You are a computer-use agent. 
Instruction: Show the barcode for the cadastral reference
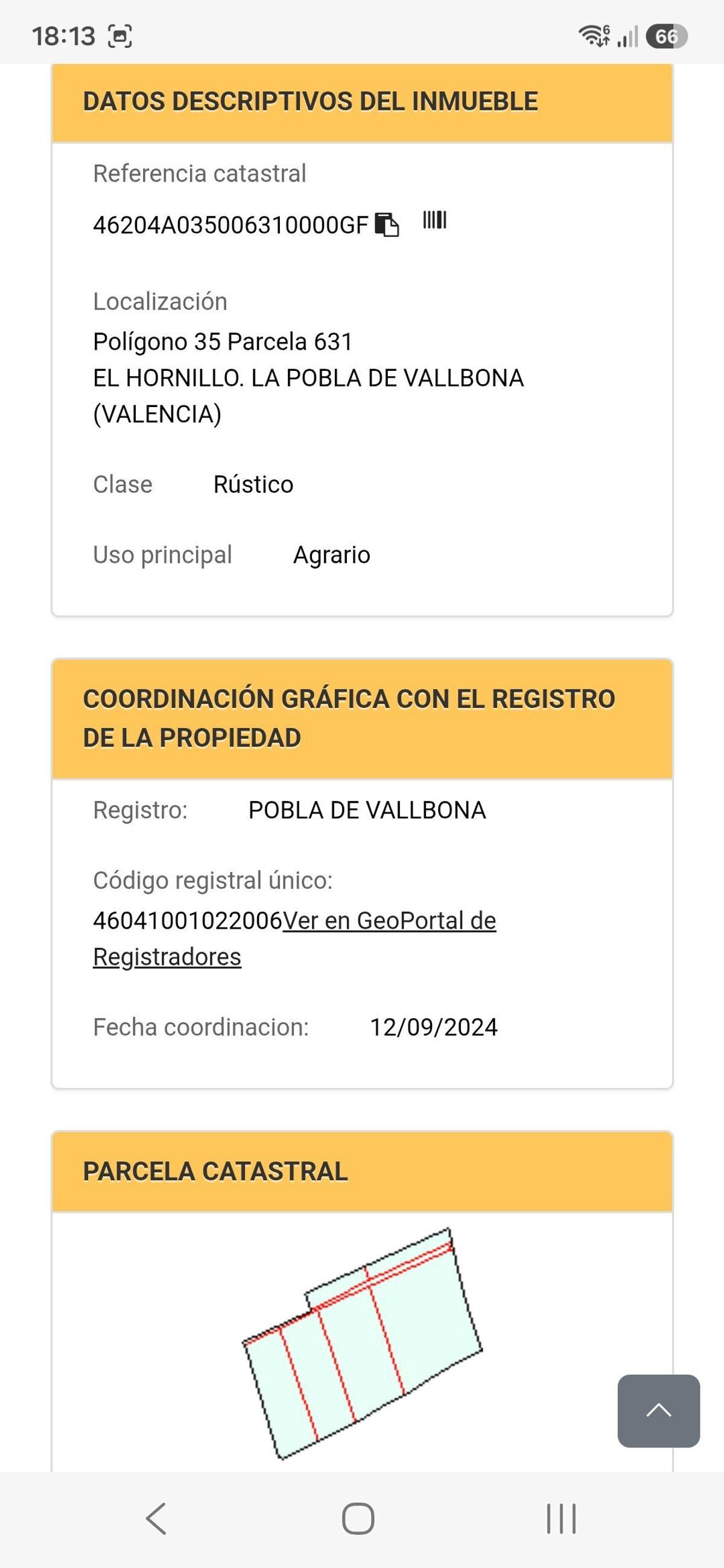click(435, 220)
